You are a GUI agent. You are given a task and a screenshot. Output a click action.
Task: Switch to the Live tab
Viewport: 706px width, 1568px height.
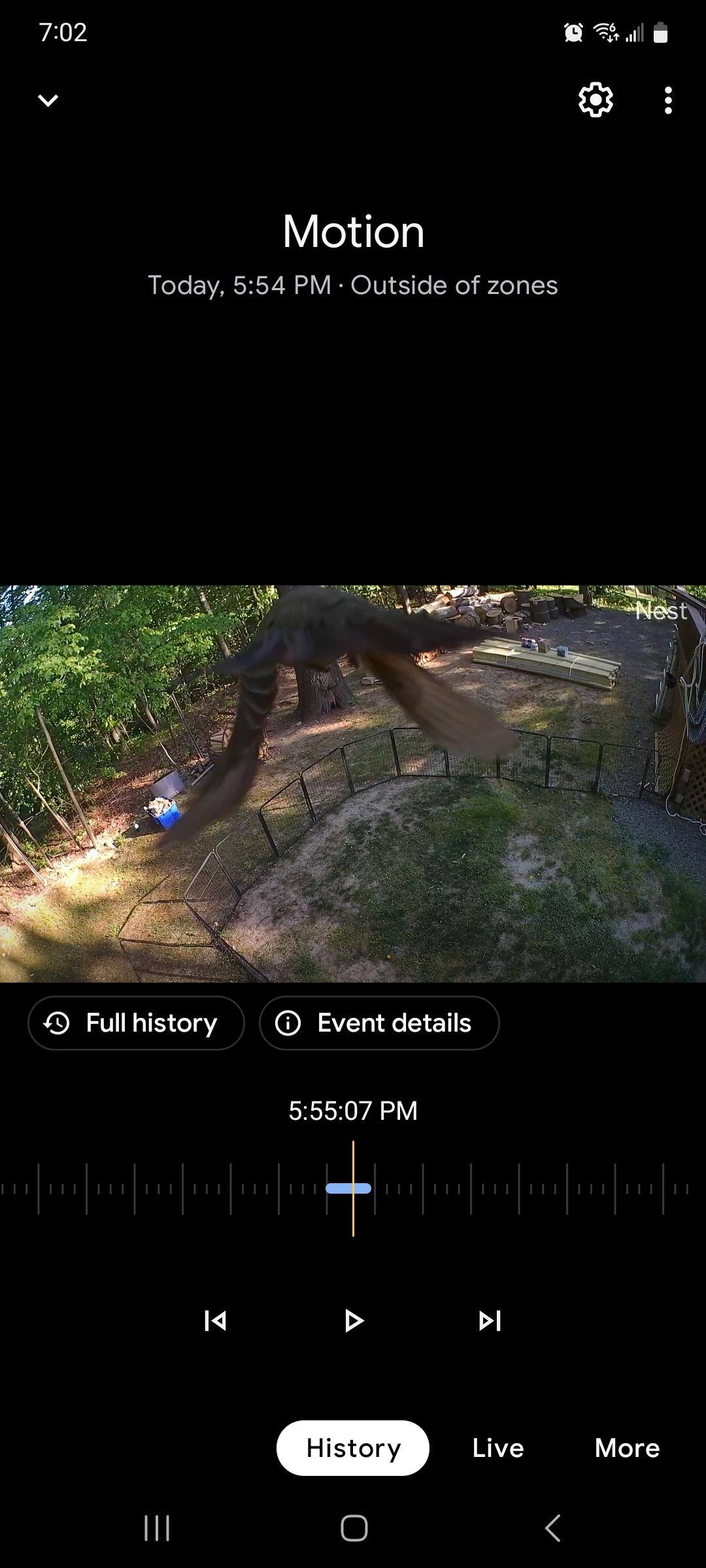(498, 1448)
